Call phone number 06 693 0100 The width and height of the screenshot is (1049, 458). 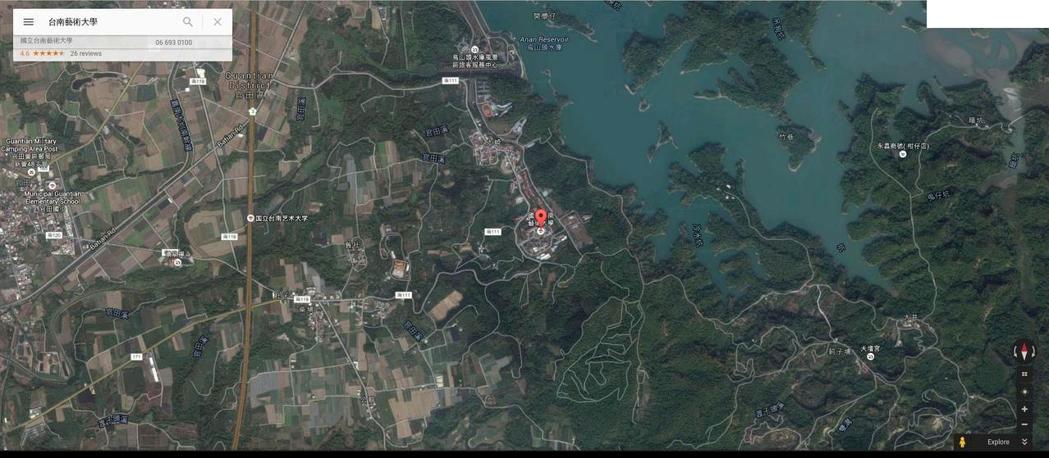point(174,43)
